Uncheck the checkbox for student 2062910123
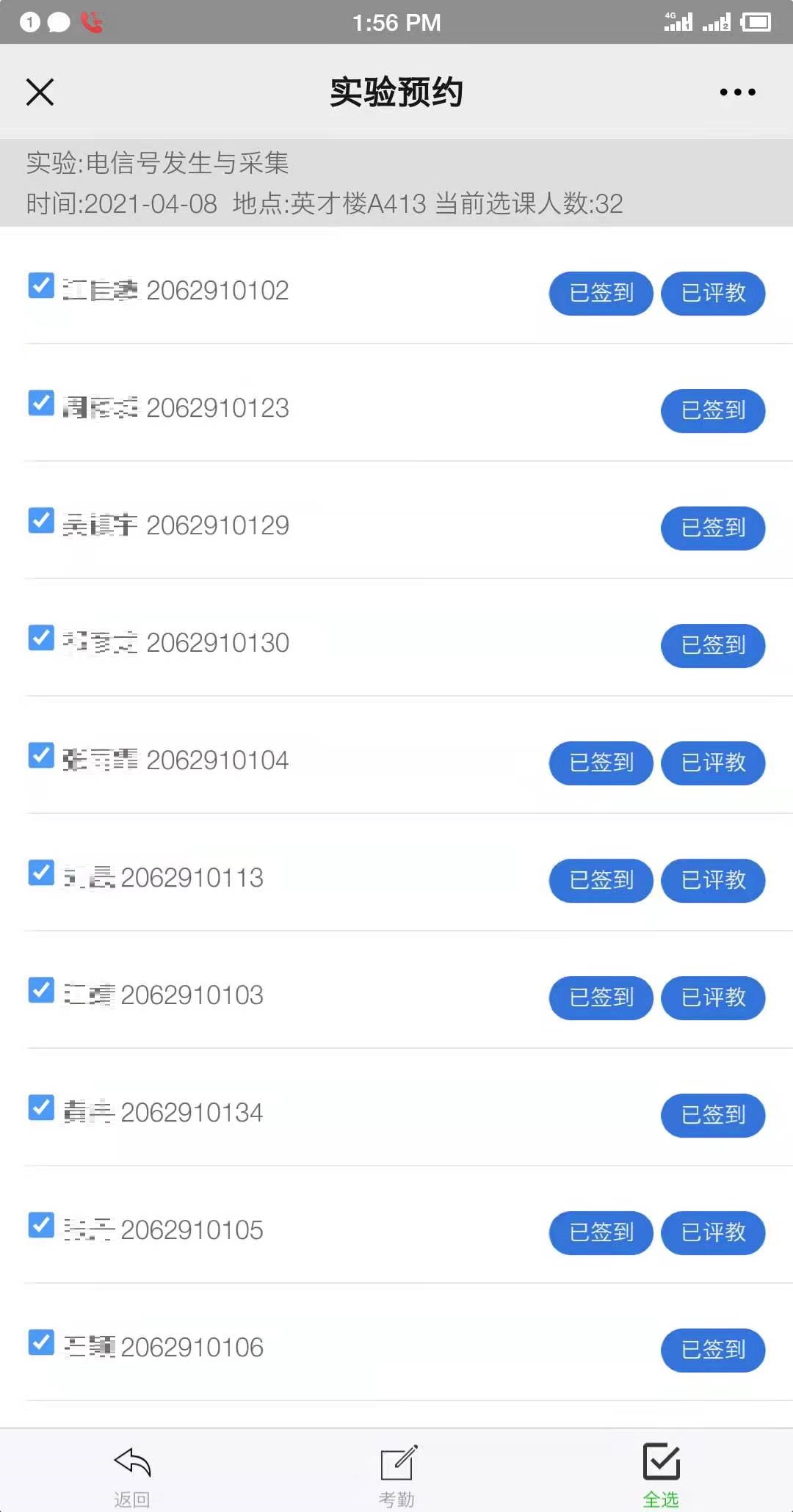This screenshot has width=793, height=1512. (41, 403)
